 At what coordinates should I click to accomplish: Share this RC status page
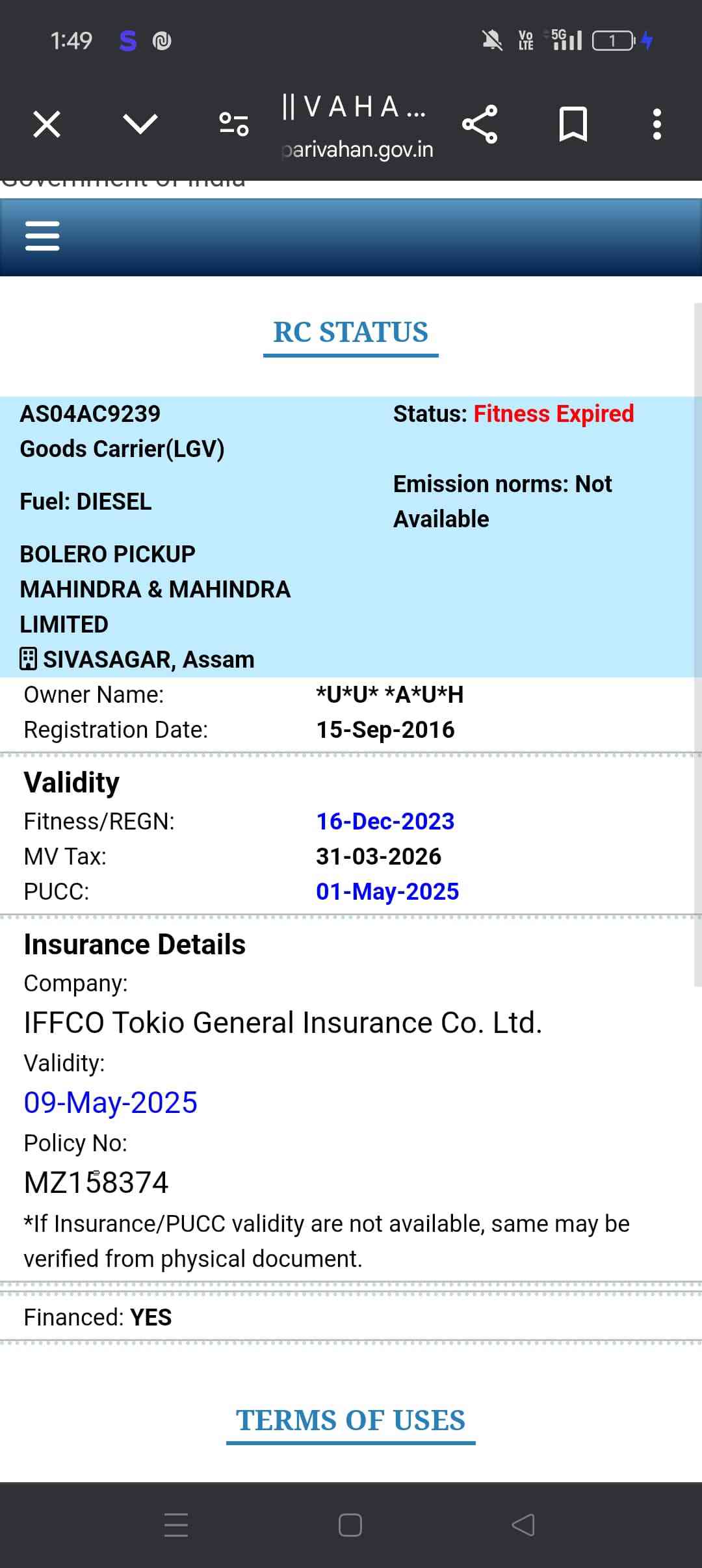click(480, 124)
